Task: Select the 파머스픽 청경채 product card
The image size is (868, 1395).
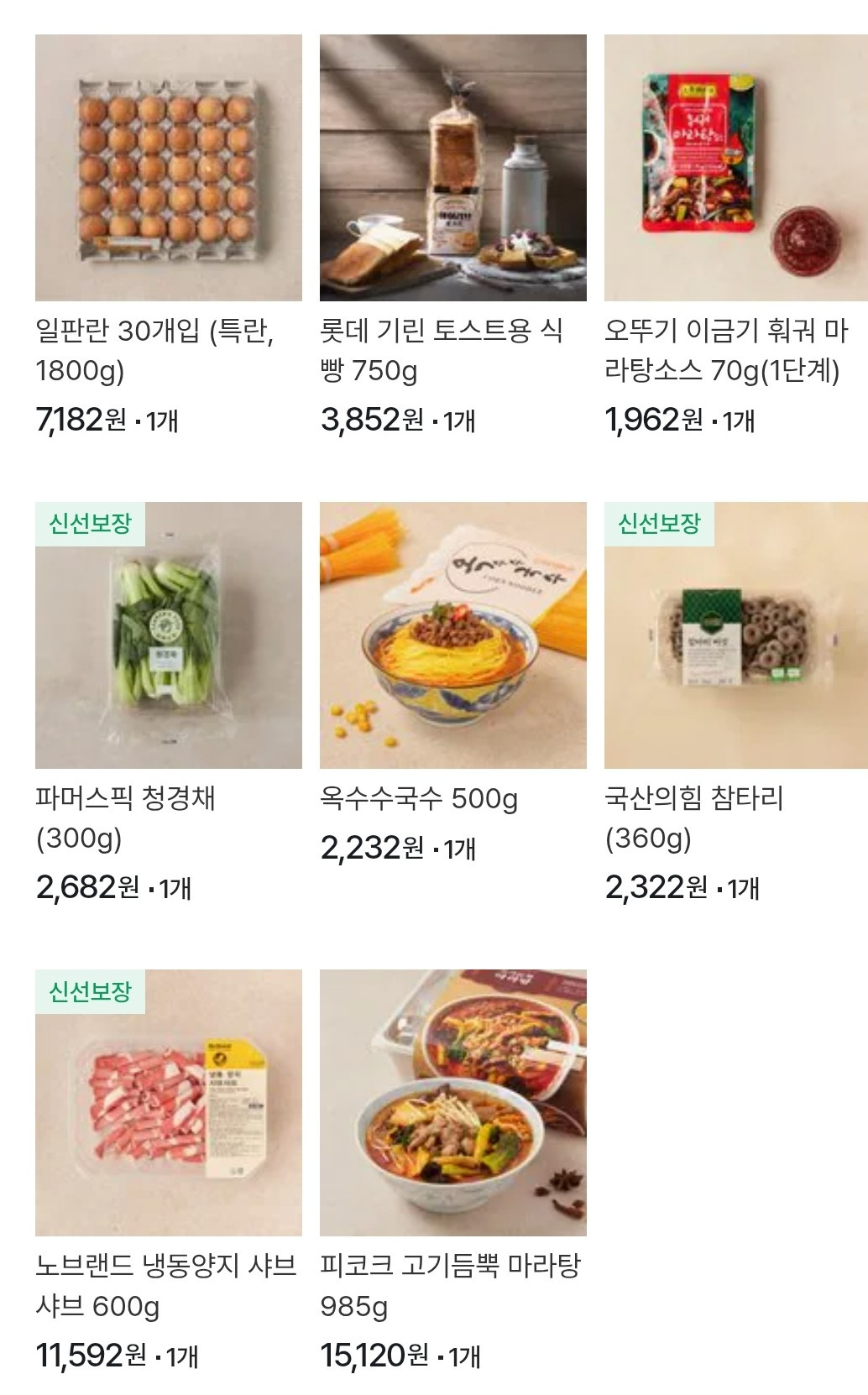Action: tap(168, 635)
